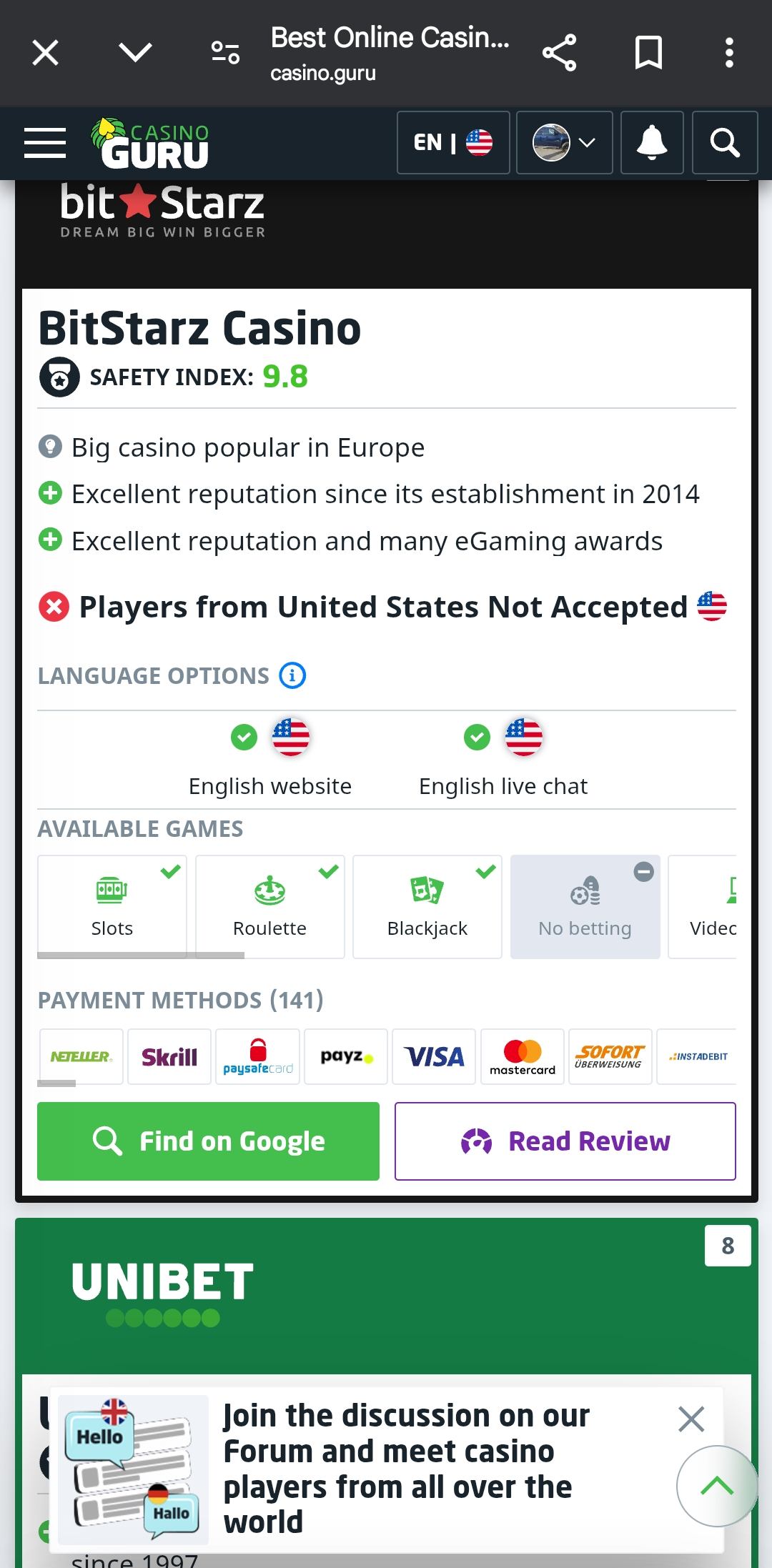Screen dimensions: 772x1568
Task: Select the Slots game tile
Action: (112, 906)
